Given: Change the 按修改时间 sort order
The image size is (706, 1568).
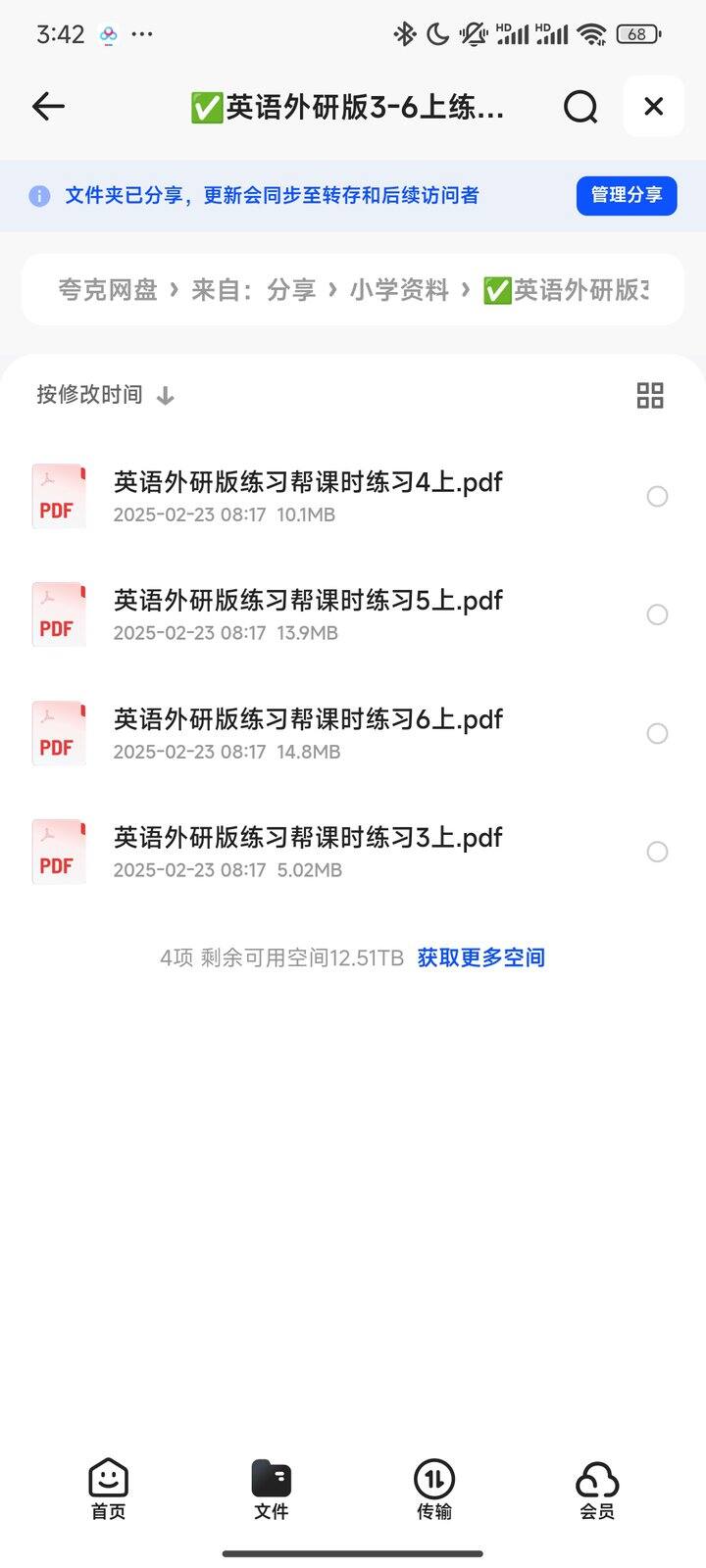Looking at the screenshot, I should (x=106, y=395).
